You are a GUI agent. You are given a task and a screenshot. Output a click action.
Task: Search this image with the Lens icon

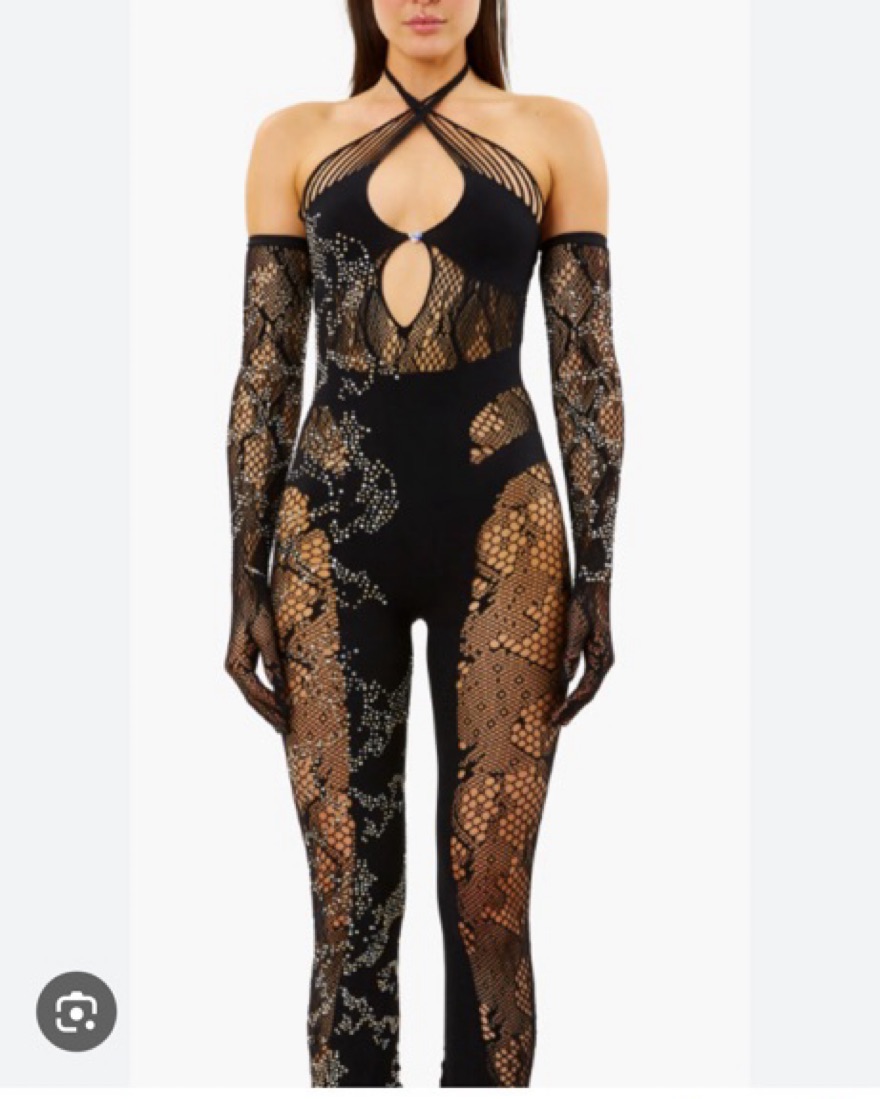tap(76, 1011)
